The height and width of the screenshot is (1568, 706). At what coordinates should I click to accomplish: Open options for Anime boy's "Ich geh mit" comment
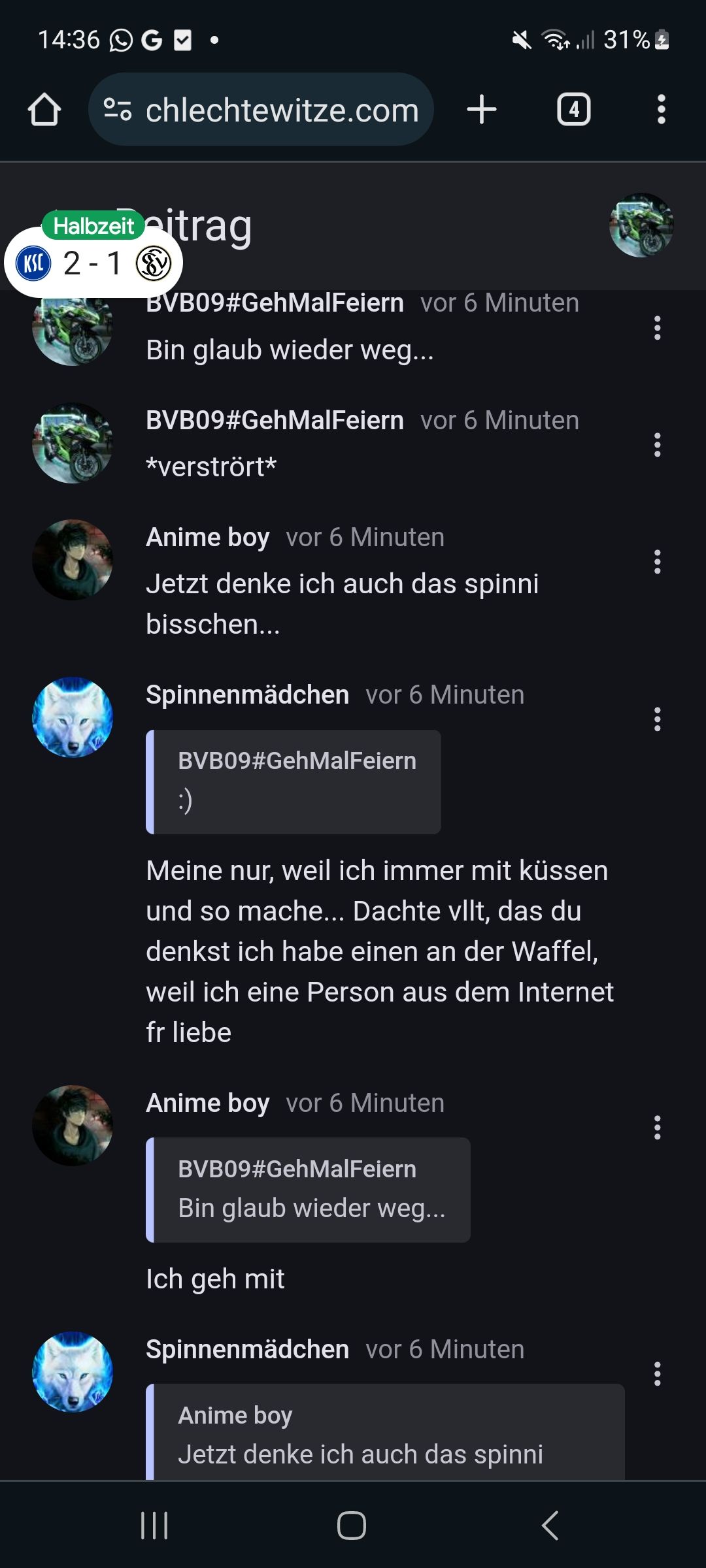[x=657, y=1128]
